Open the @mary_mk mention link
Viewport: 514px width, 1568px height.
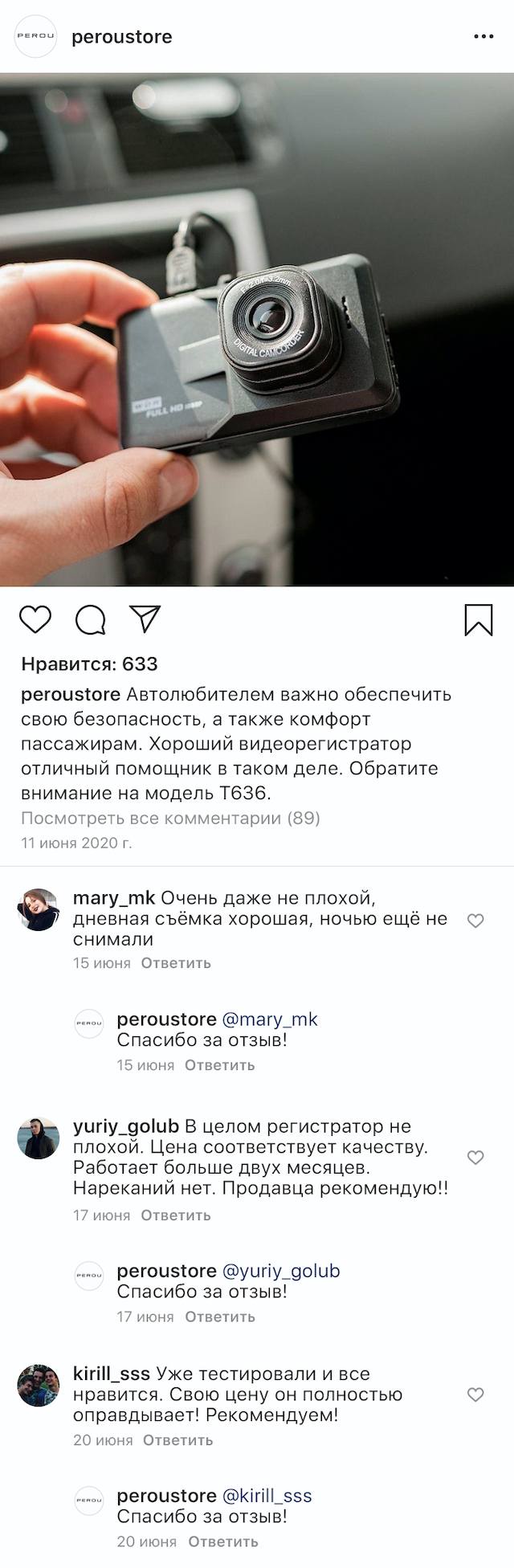(270, 1019)
